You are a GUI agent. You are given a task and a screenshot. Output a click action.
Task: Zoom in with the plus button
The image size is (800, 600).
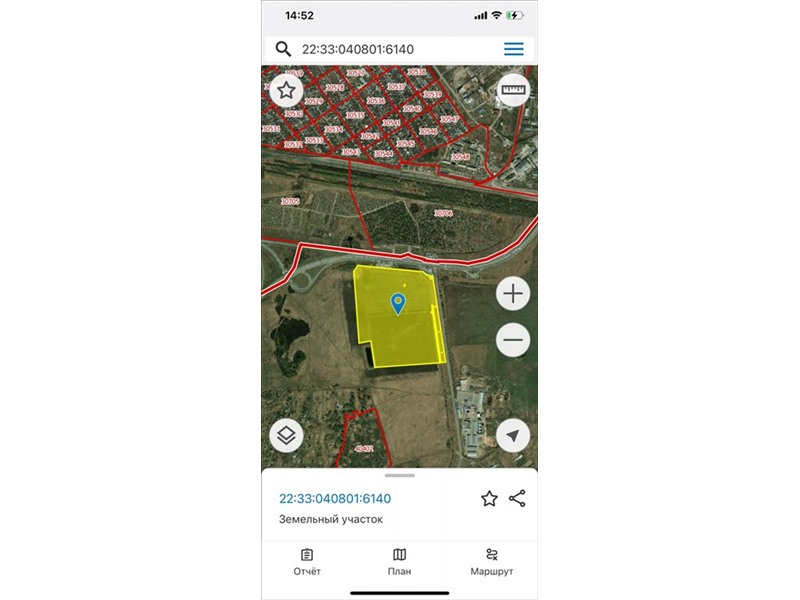click(x=513, y=294)
